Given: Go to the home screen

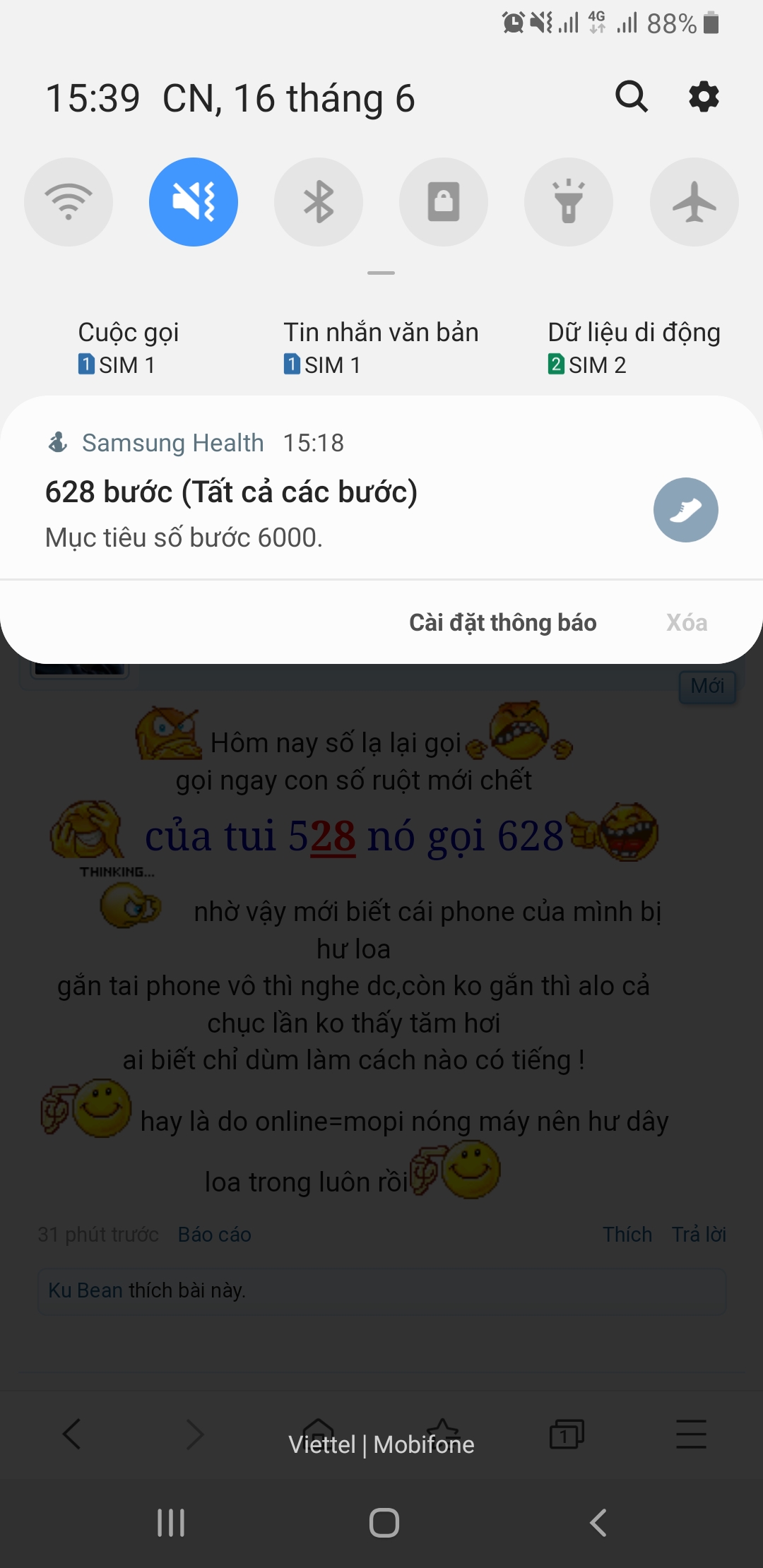Looking at the screenshot, I should point(384,1523).
